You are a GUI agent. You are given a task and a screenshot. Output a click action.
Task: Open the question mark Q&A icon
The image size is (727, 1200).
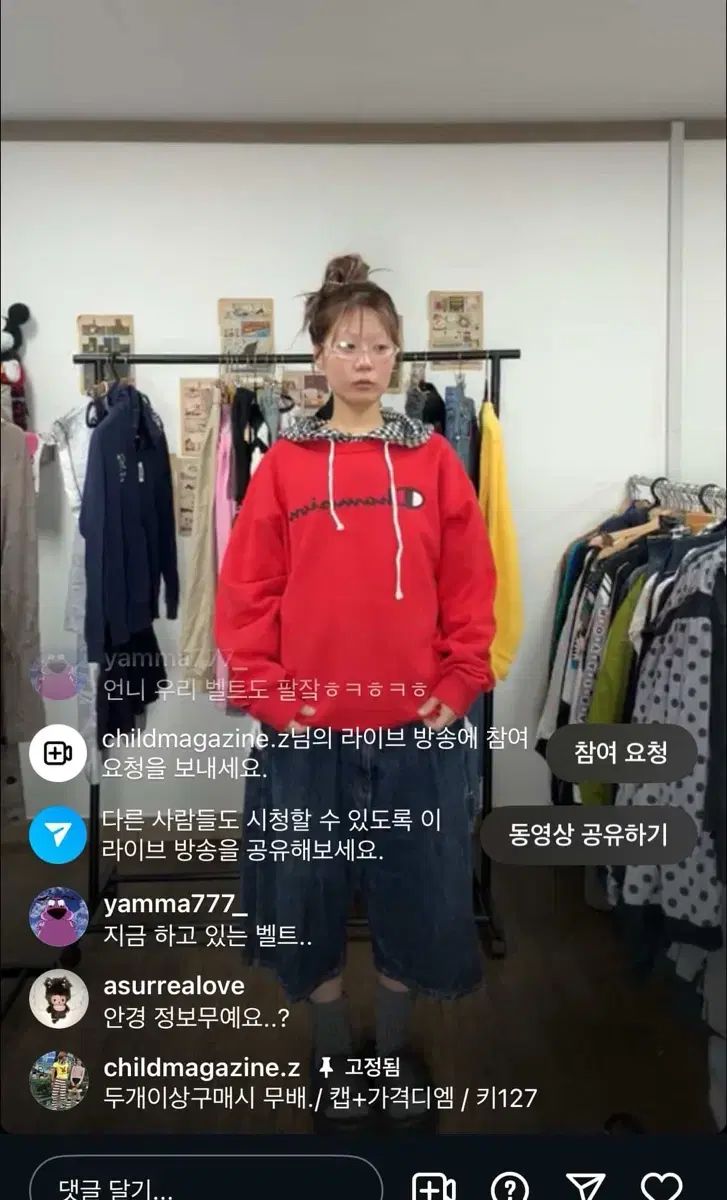510,1187
